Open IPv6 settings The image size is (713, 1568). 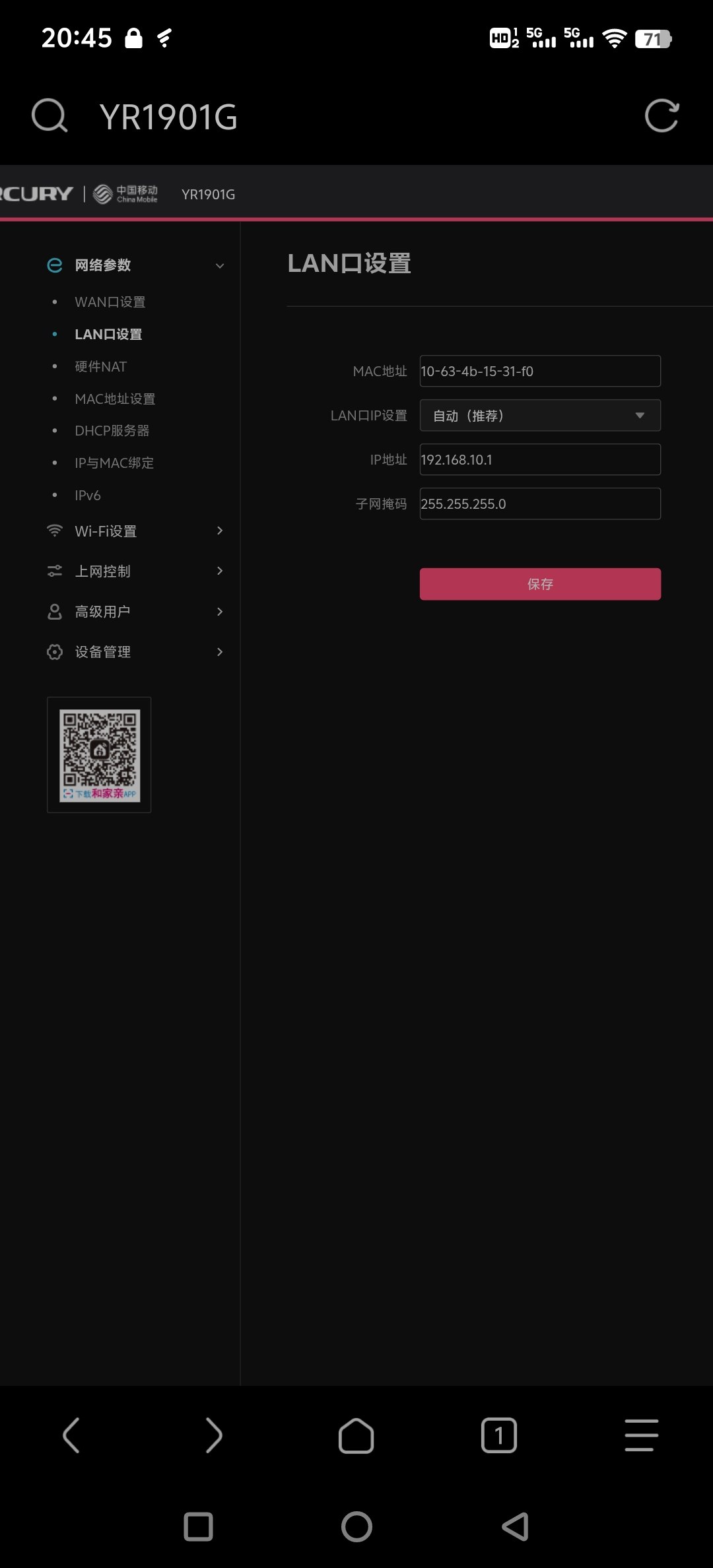tap(87, 496)
